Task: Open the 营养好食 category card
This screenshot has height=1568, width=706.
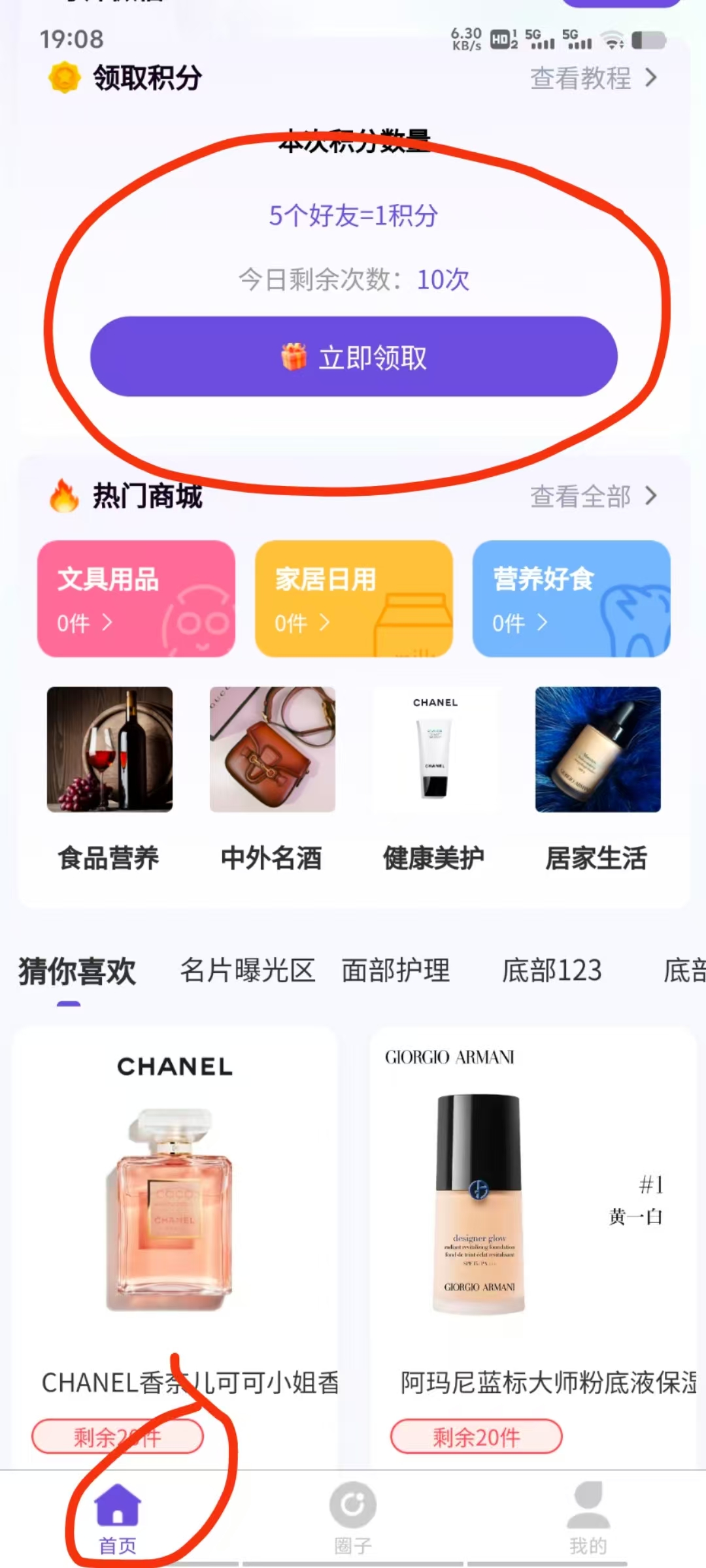Action: (x=571, y=598)
